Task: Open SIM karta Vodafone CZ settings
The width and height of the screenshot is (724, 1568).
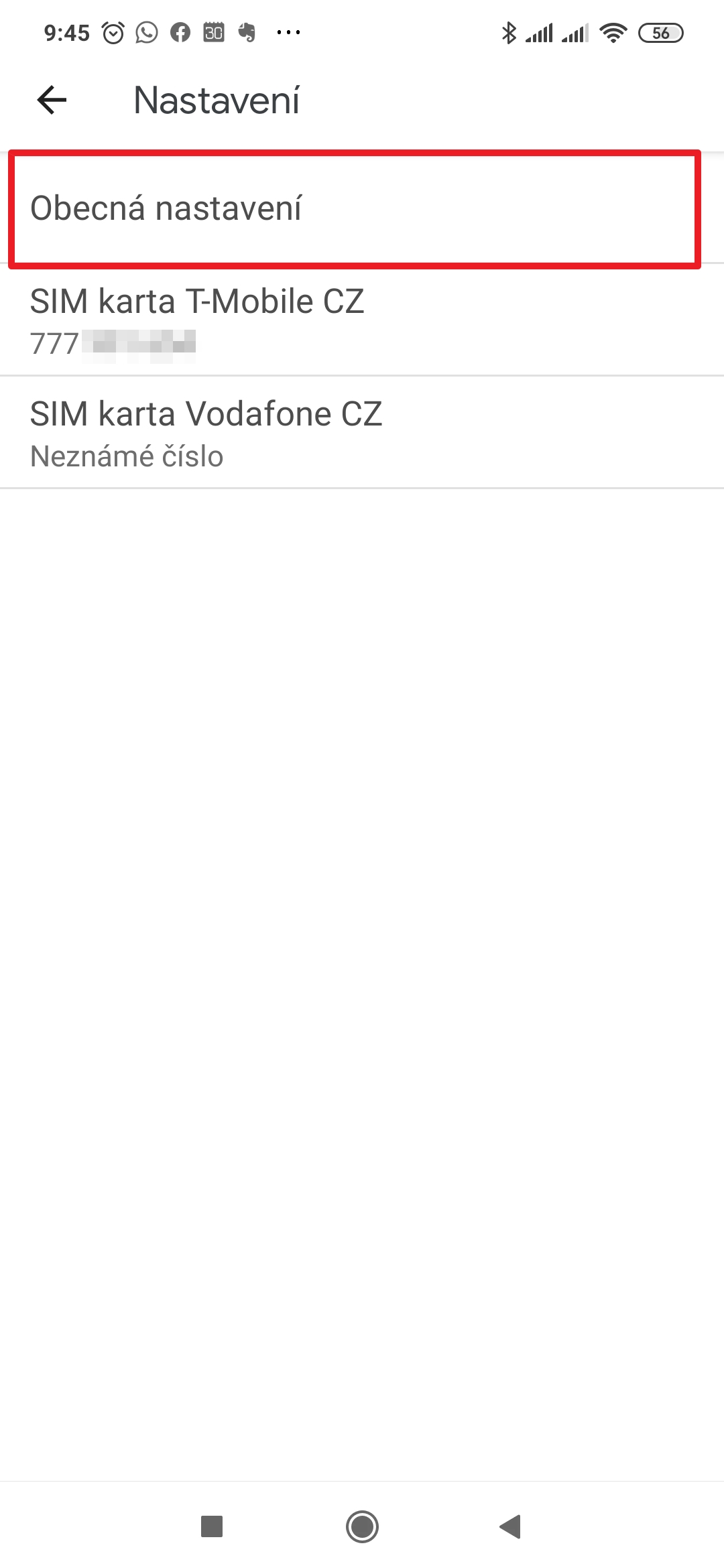Action: coord(362,433)
